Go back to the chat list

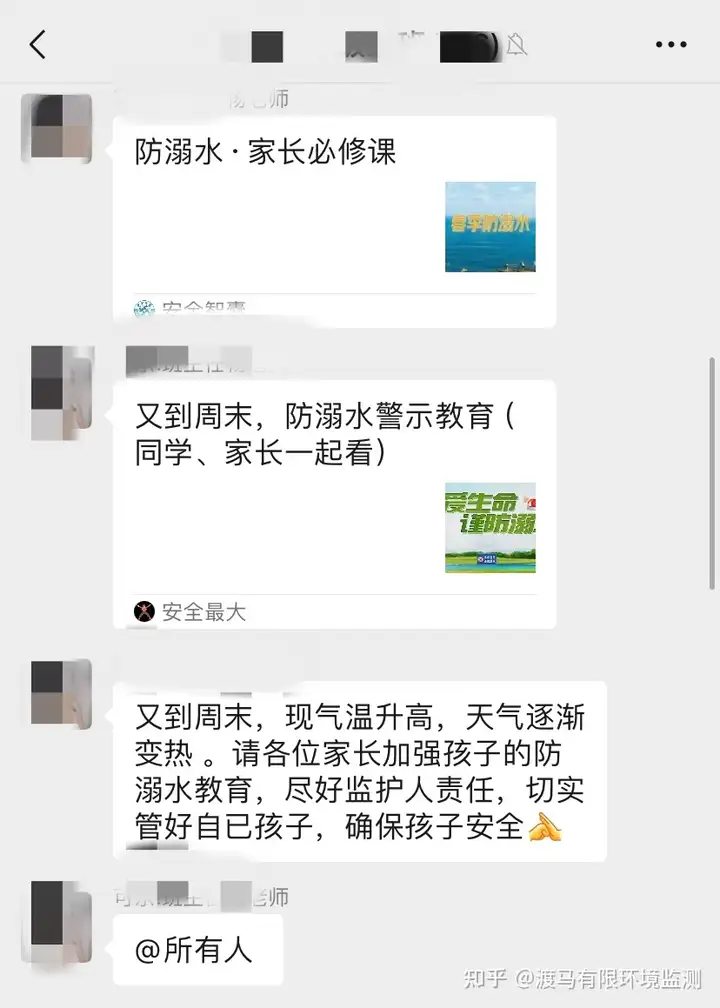click(38, 45)
